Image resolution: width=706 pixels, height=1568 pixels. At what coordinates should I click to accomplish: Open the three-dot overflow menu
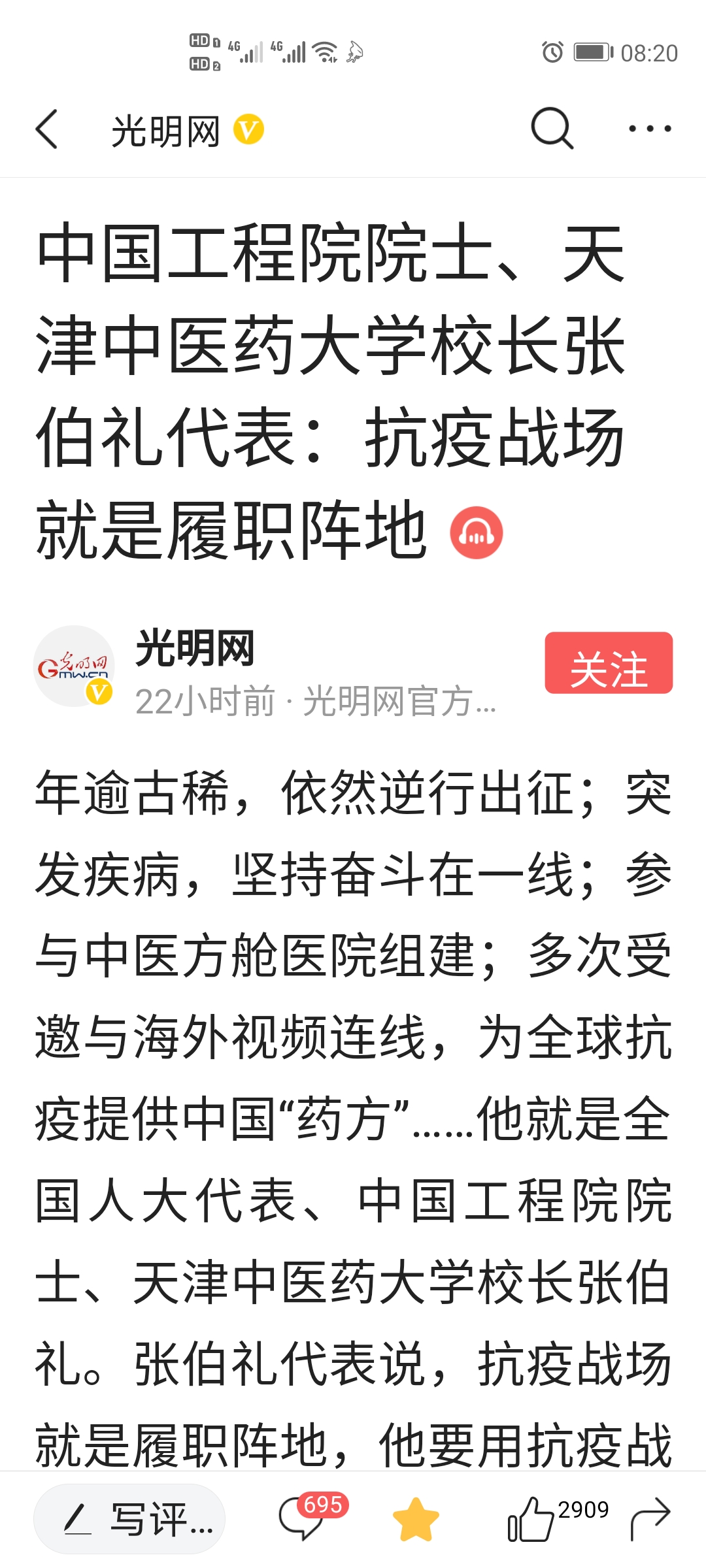click(x=650, y=129)
